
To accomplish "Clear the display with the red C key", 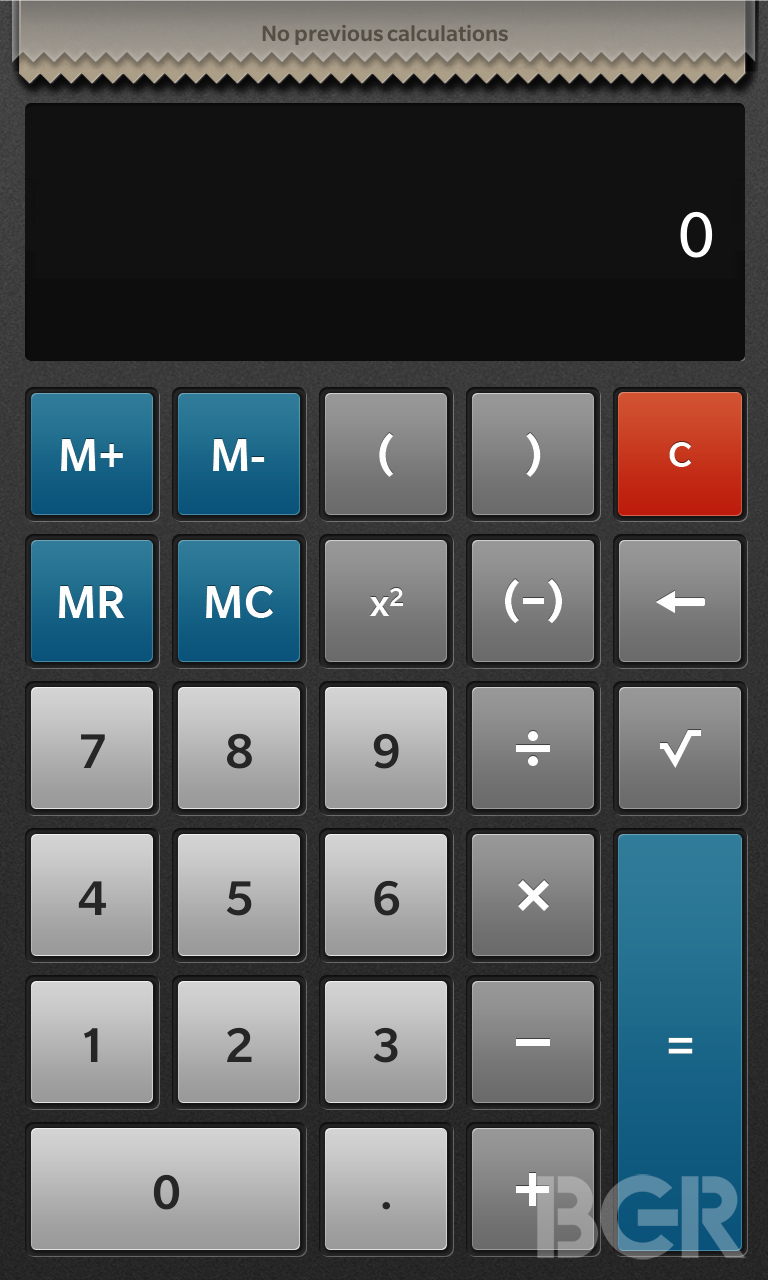I will (680, 454).
